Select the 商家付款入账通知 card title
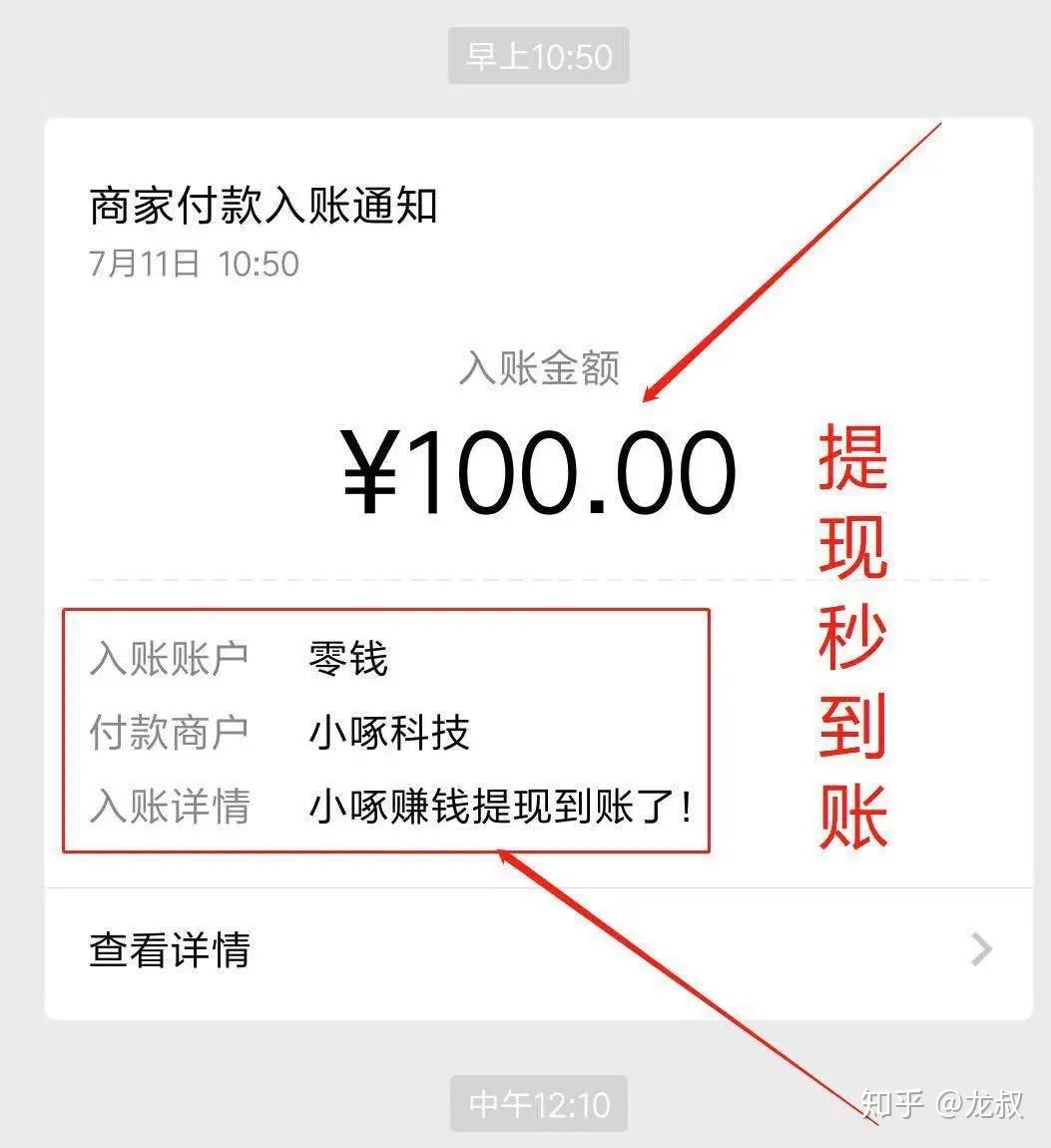Screen dimensions: 1051x1148 (262, 206)
